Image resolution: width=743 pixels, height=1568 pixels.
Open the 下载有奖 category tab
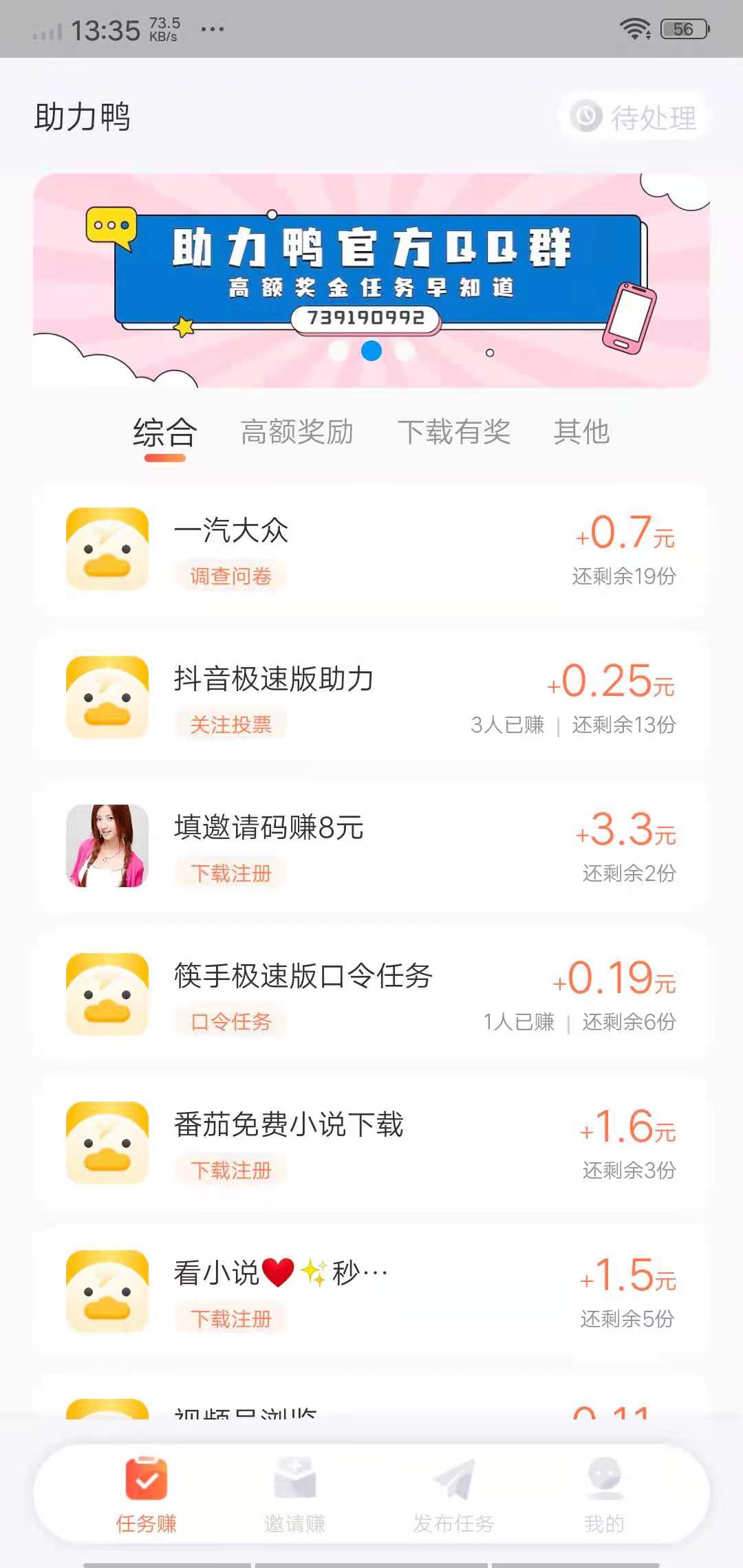(x=455, y=432)
